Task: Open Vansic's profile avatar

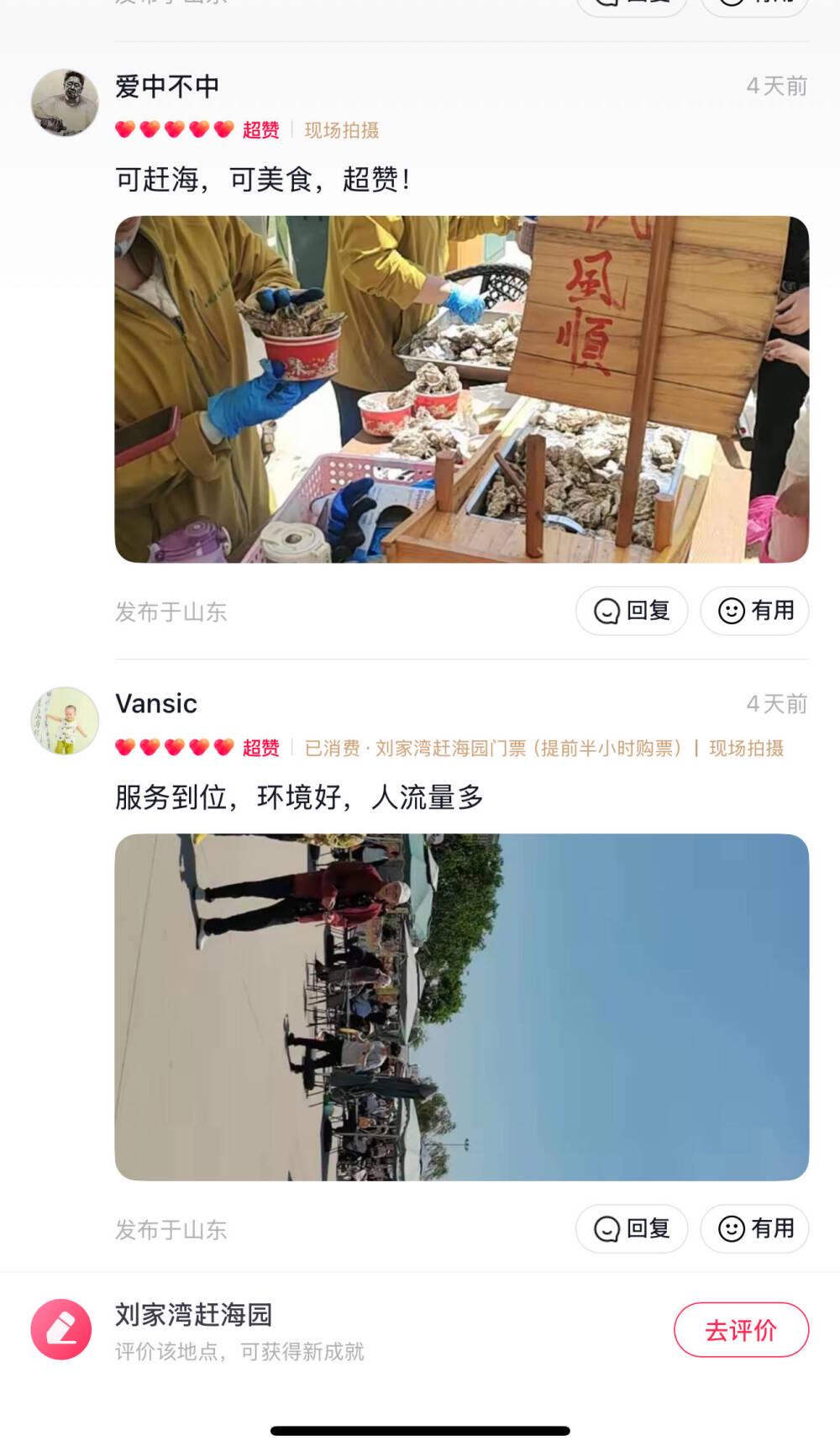Action: [65, 720]
